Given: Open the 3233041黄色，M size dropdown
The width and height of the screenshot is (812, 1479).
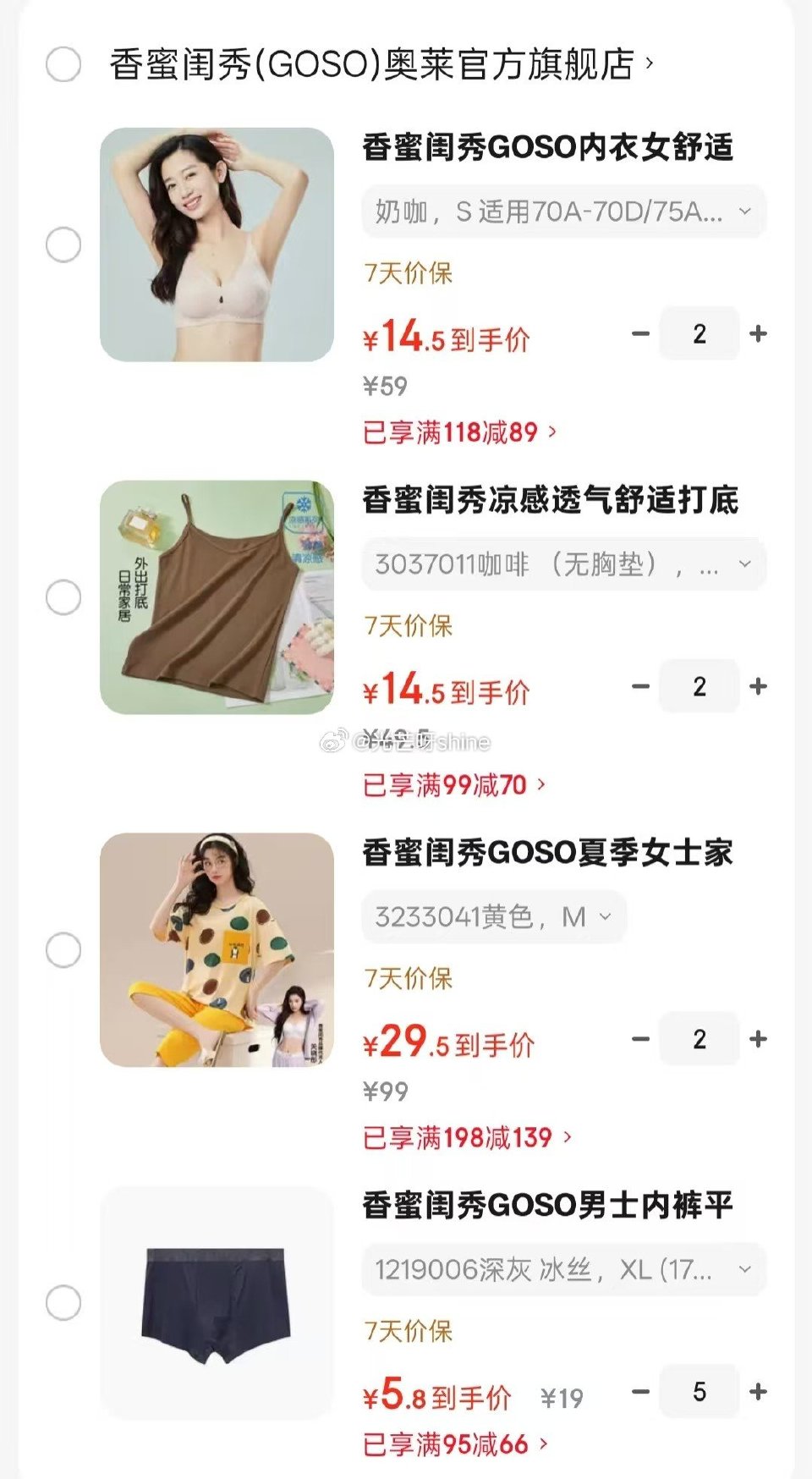Looking at the screenshot, I should tap(493, 916).
